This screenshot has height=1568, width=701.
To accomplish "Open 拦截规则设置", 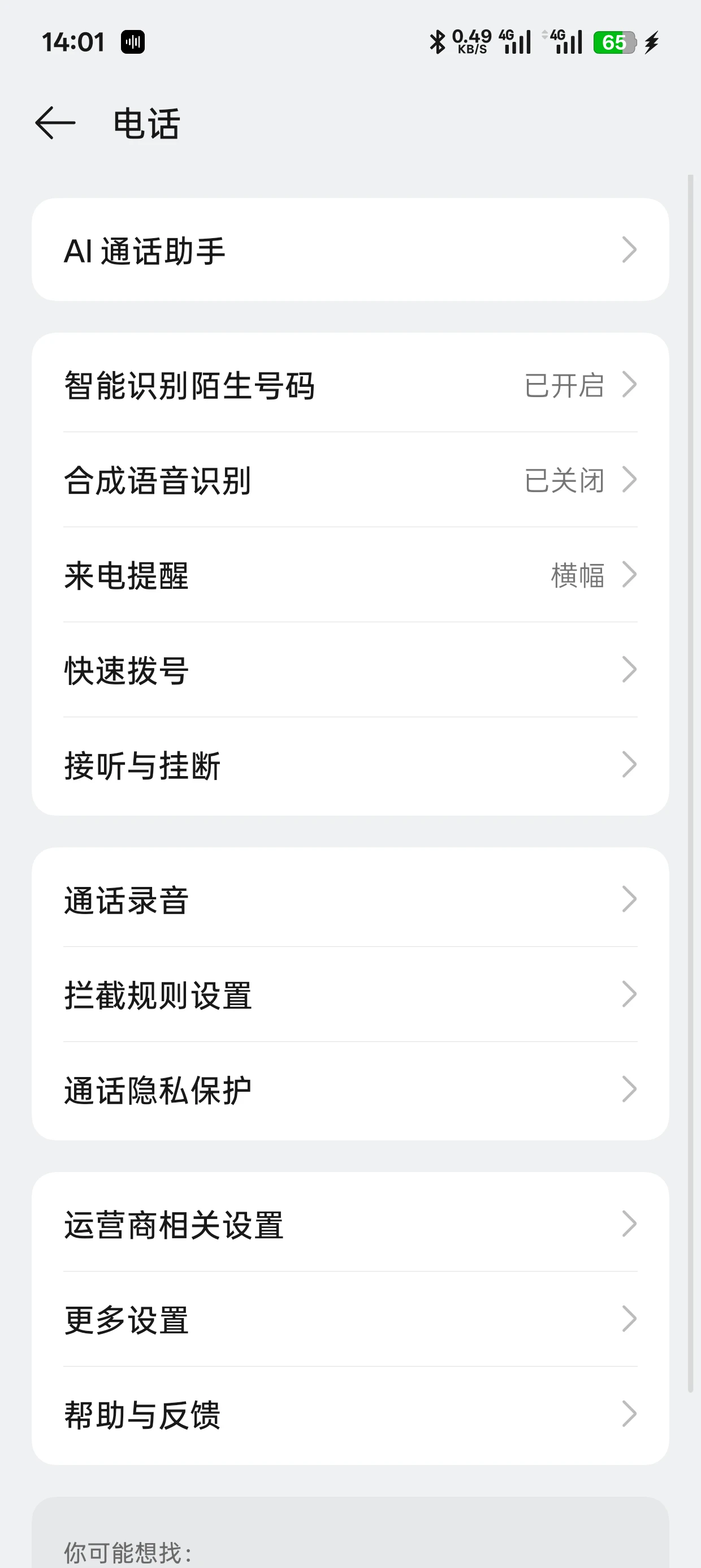I will [350, 994].
